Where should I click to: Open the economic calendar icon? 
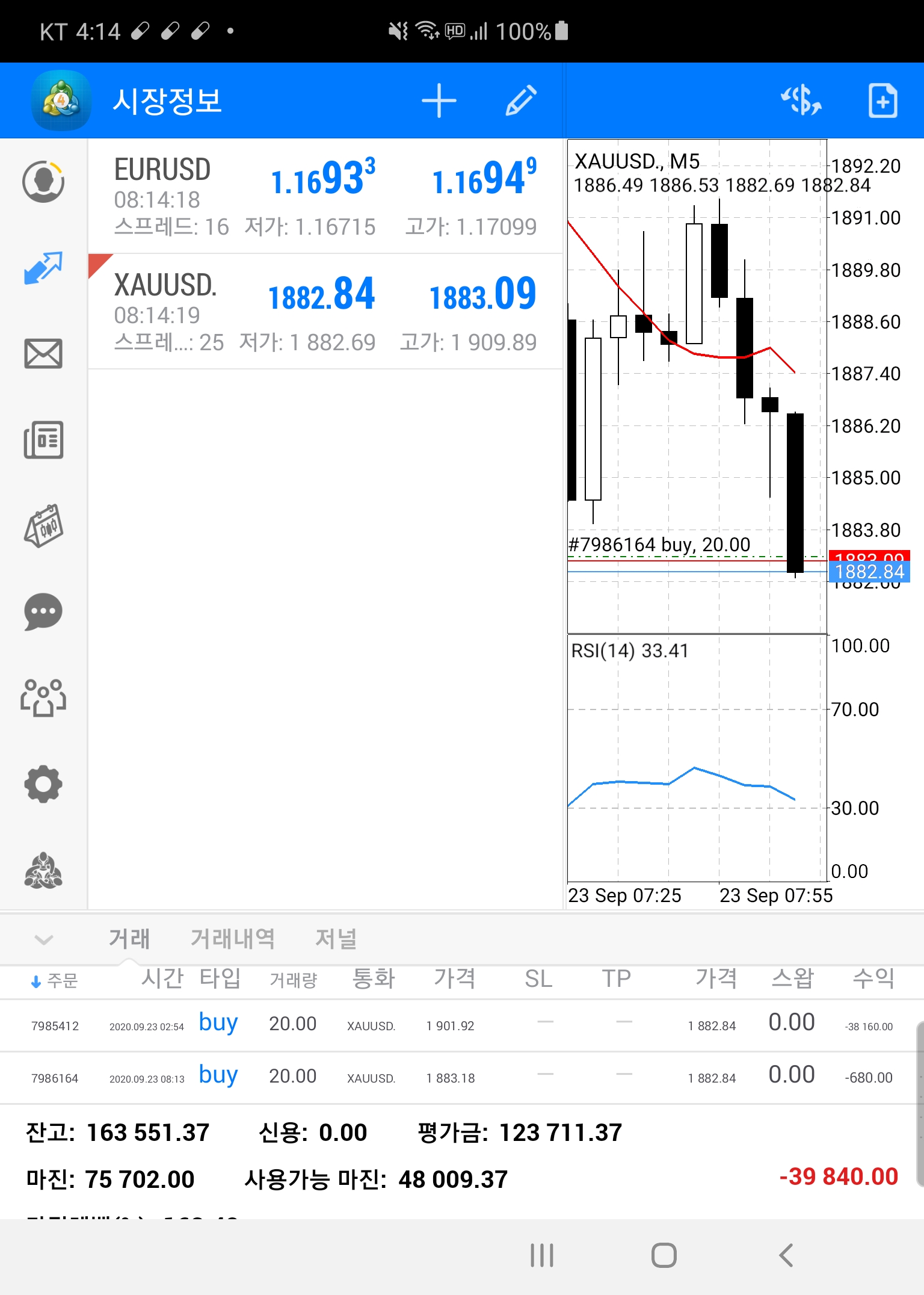43,526
